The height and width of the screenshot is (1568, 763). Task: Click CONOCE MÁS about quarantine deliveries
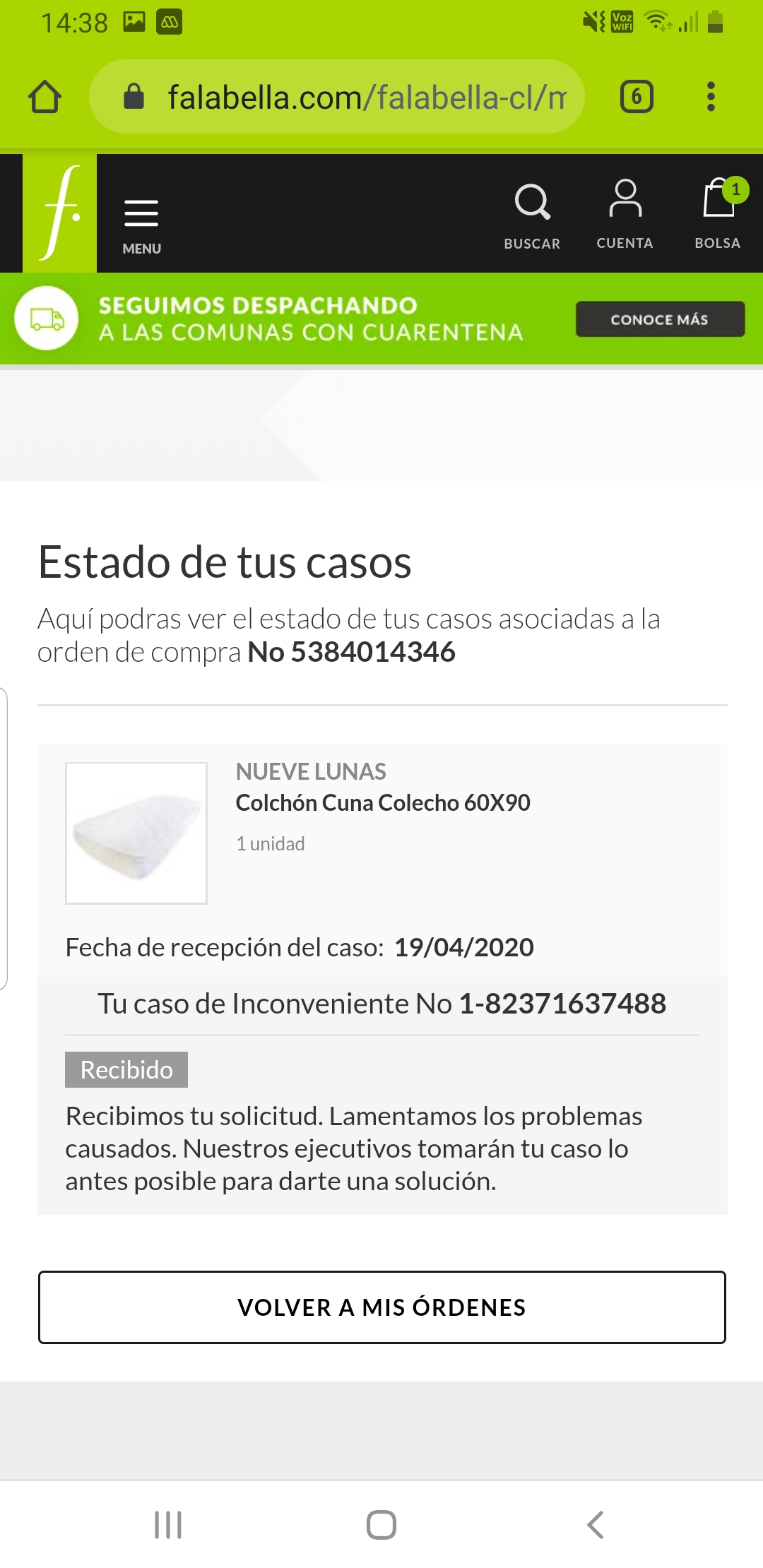(660, 319)
